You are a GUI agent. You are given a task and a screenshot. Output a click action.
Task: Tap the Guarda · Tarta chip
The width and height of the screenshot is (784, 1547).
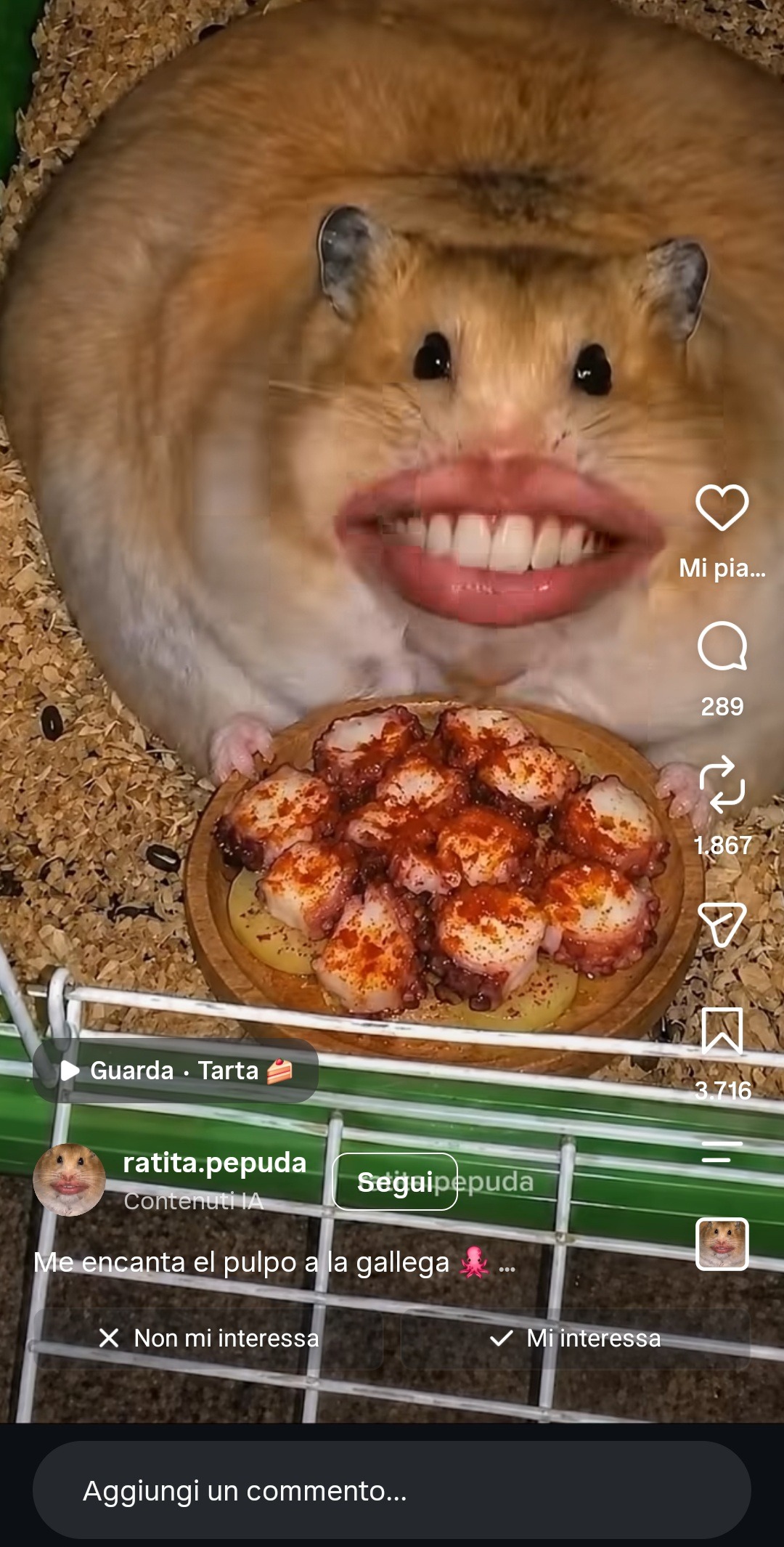coord(176,1071)
